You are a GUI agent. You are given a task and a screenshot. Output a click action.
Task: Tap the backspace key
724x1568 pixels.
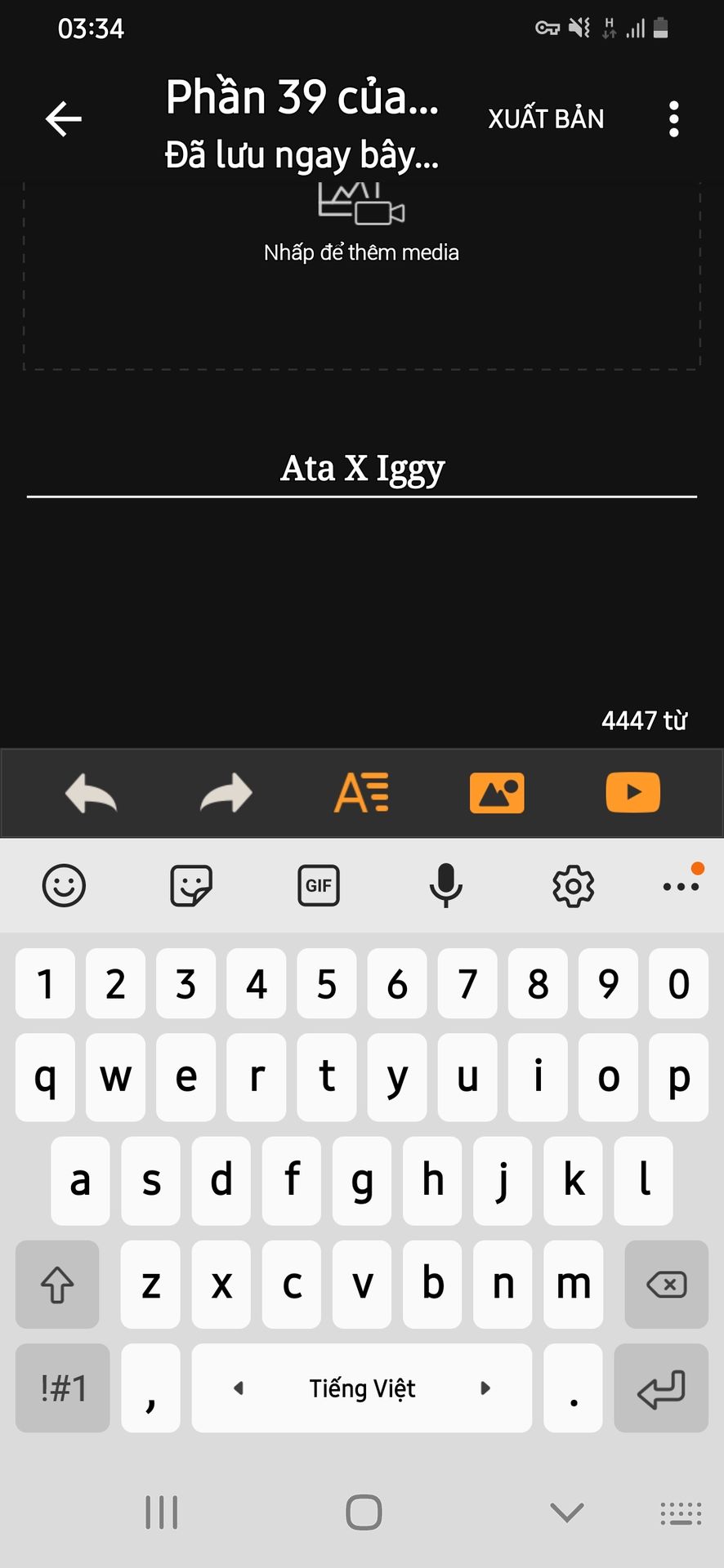(666, 1285)
